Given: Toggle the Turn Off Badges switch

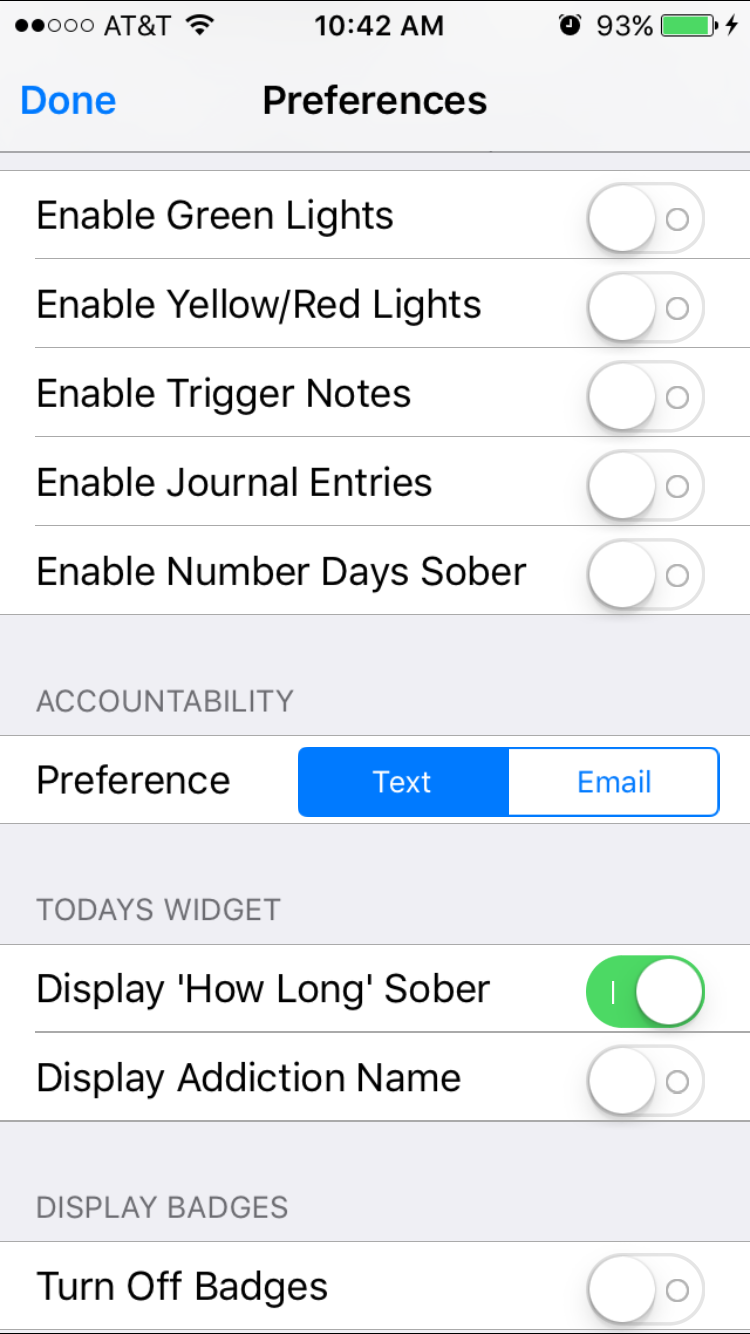Looking at the screenshot, I should [x=645, y=1288].
